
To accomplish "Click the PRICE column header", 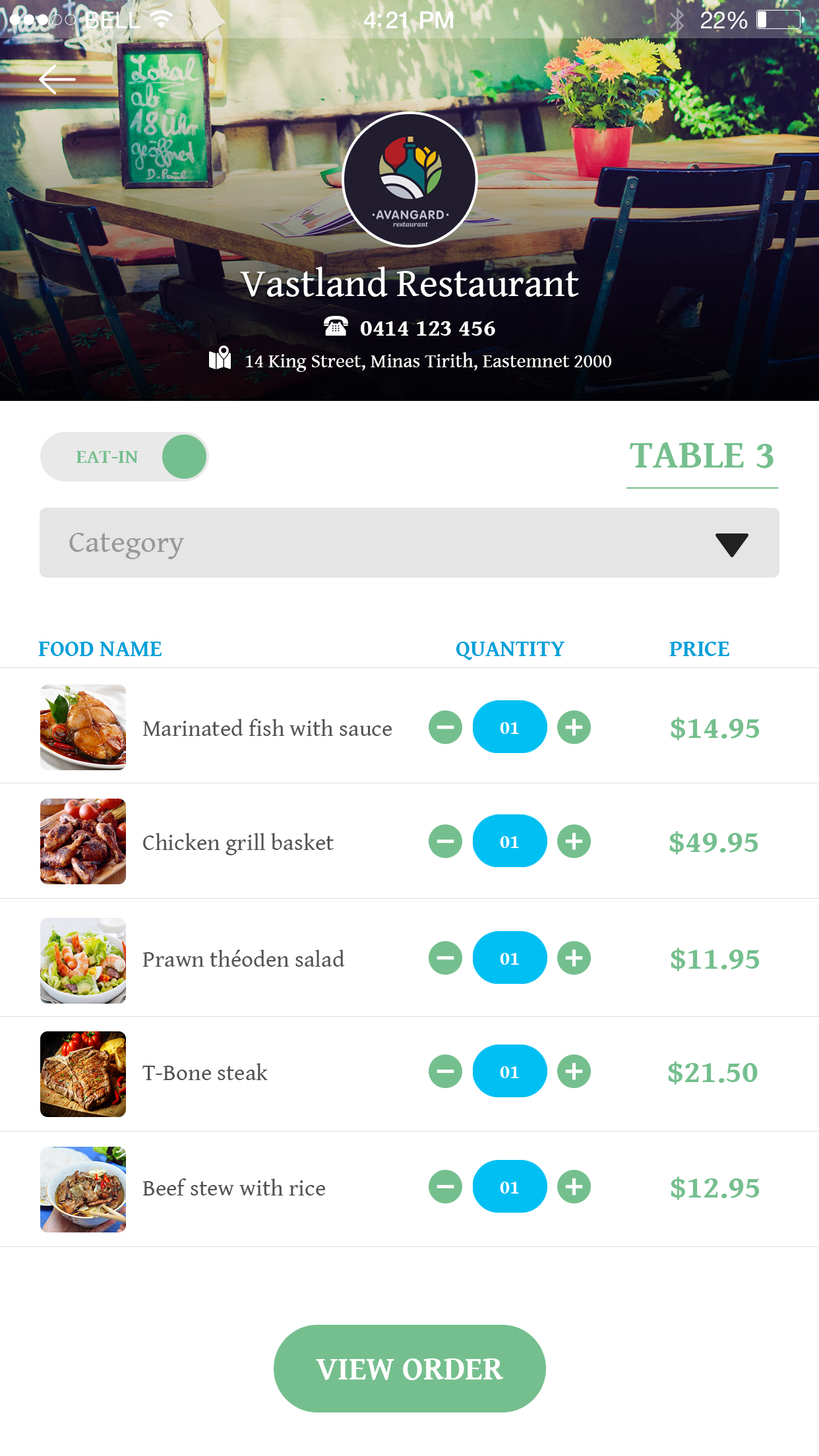I will pos(699,649).
